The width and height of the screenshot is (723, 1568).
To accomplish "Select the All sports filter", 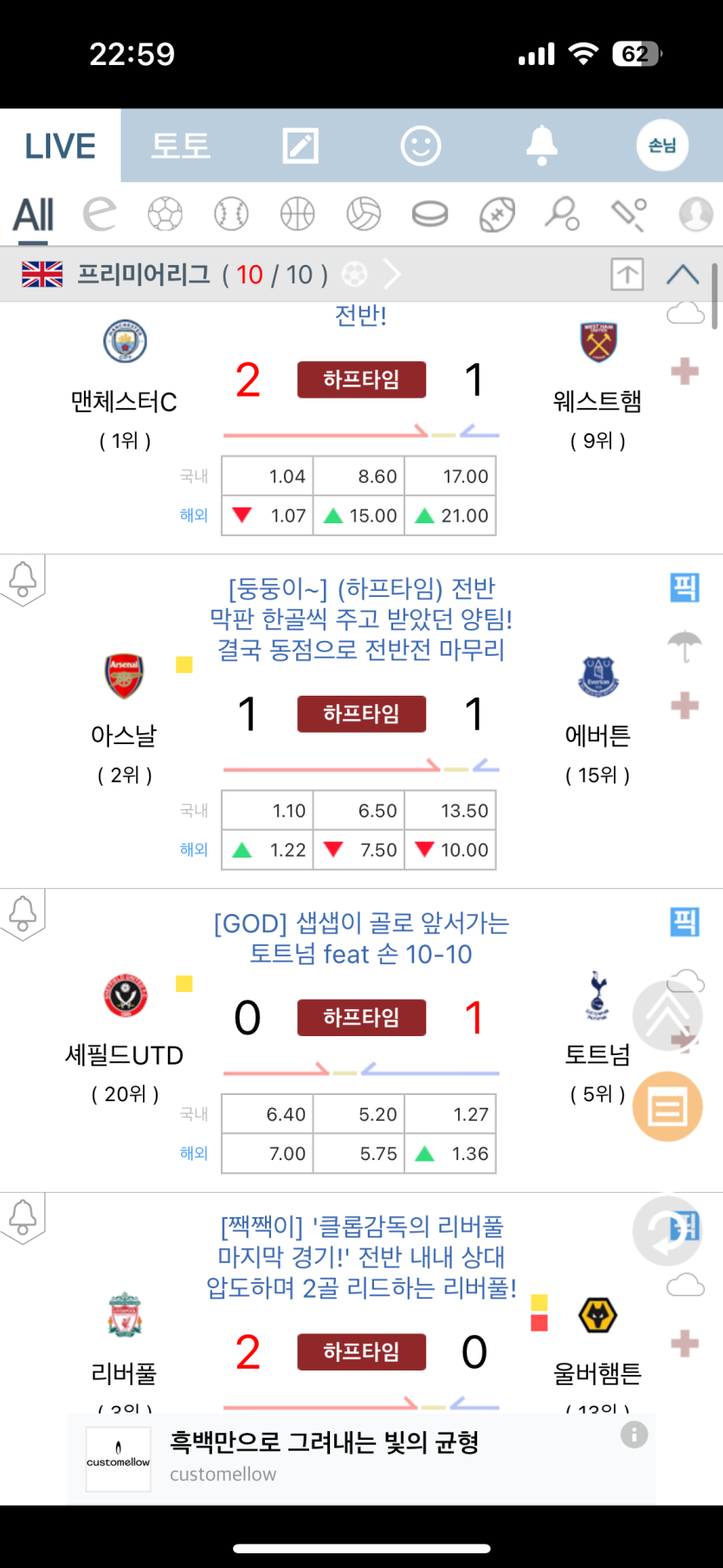I will coord(34,215).
